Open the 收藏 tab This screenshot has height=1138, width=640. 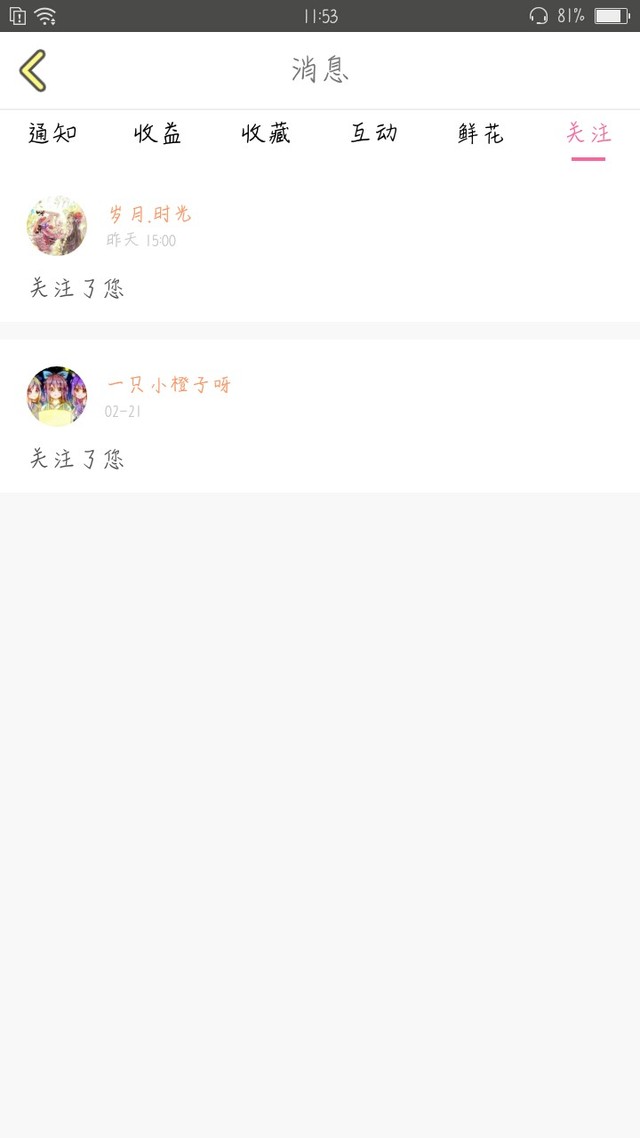(266, 134)
